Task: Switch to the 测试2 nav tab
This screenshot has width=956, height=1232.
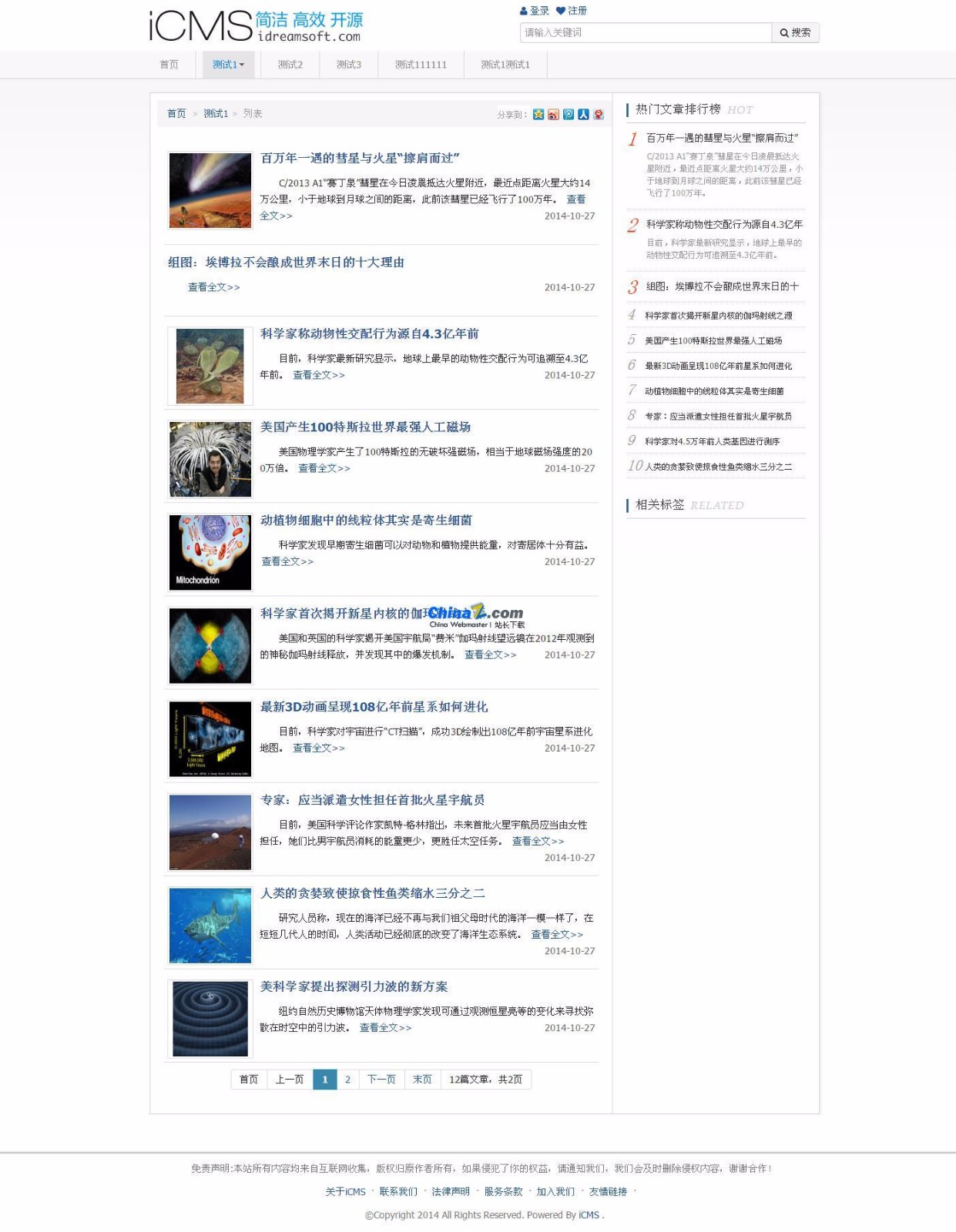Action: tap(290, 65)
